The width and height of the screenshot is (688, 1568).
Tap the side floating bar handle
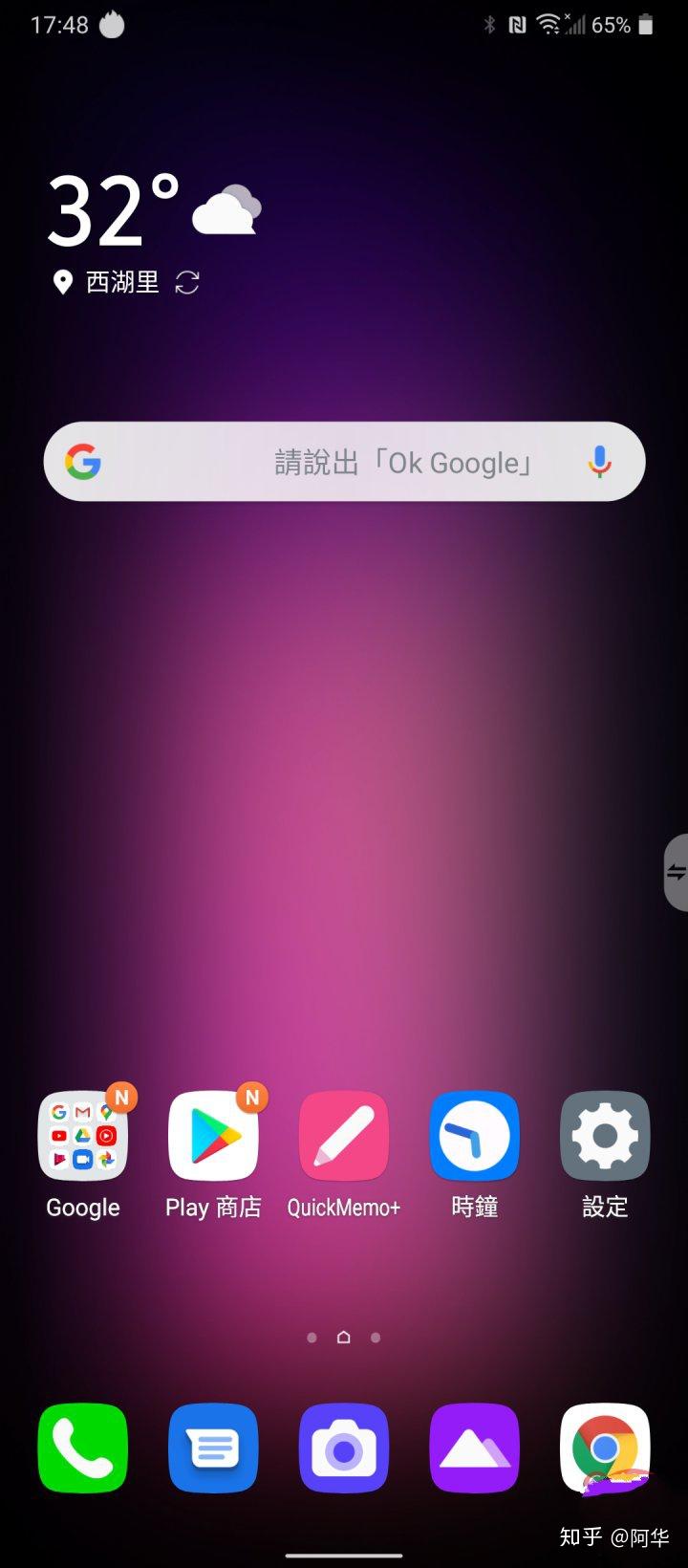point(677,872)
